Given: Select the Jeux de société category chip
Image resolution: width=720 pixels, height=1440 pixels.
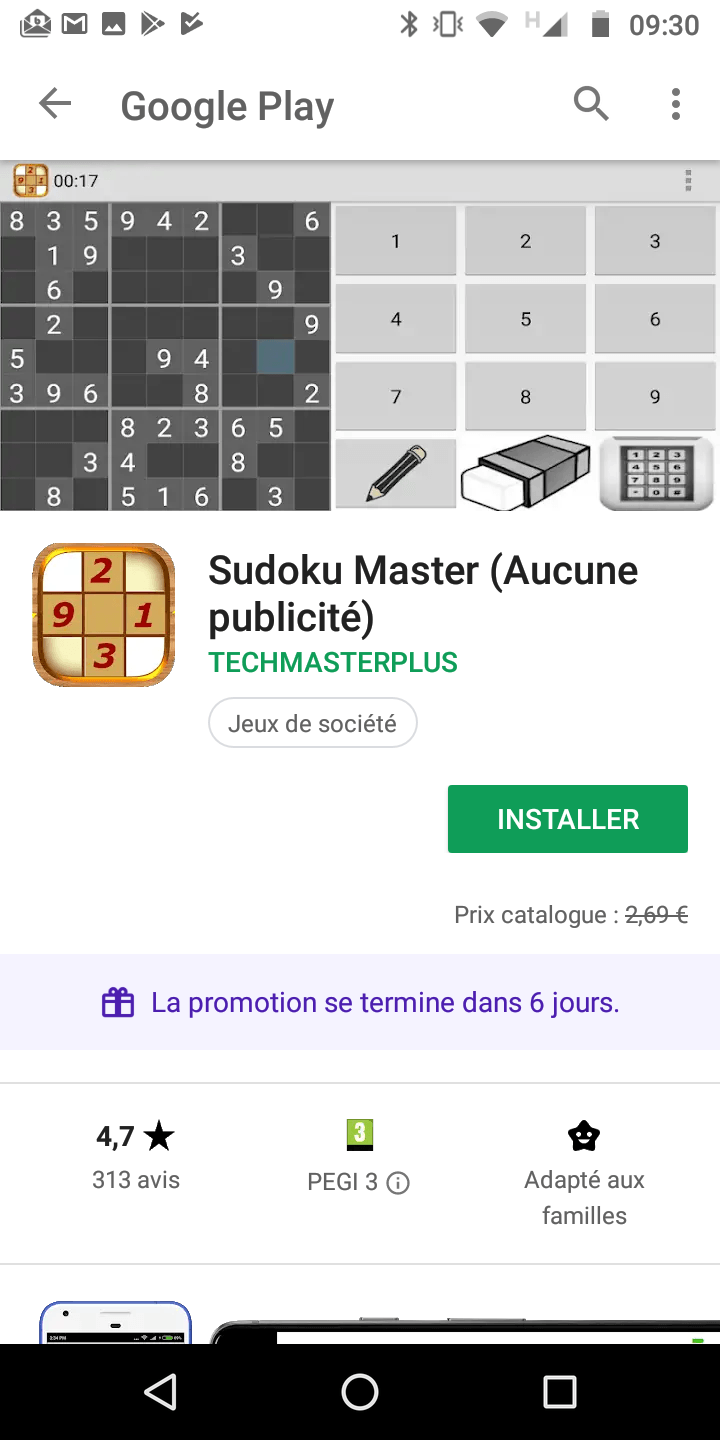Looking at the screenshot, I should click(x=312, y=722).
